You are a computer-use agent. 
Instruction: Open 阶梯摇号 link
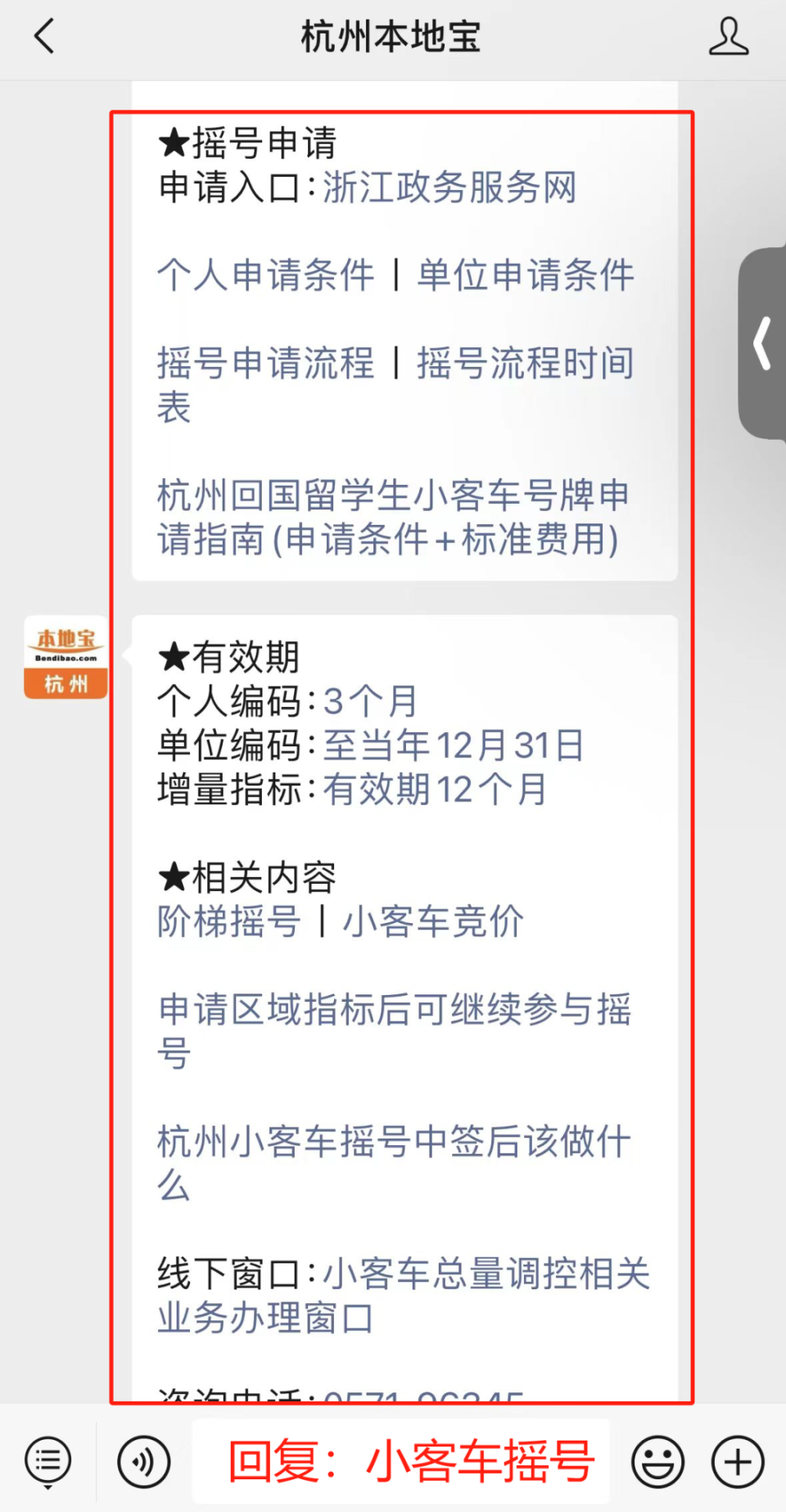coord(229,922)
